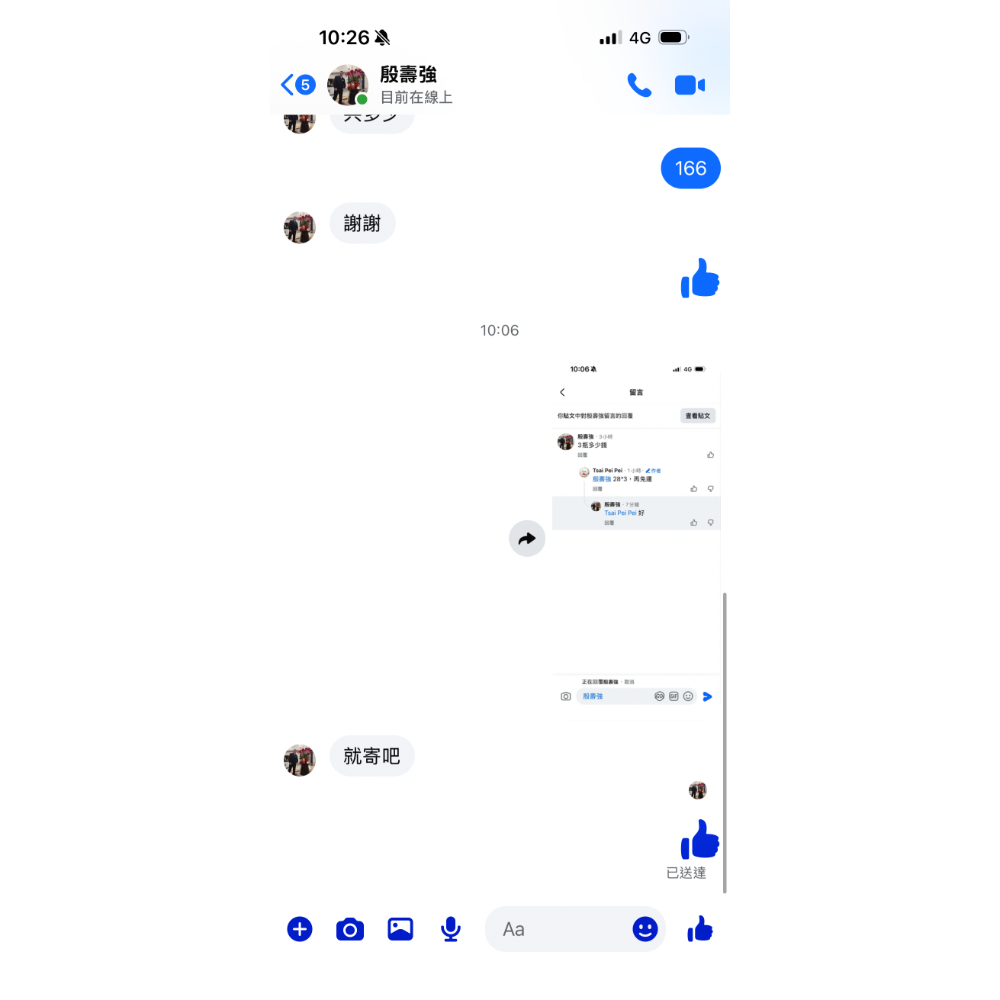This screenshot has width=1000, height=1000.
Task: Start a voice call with 殷壽強
Action: pyautogui.click(x=639, y=85)
